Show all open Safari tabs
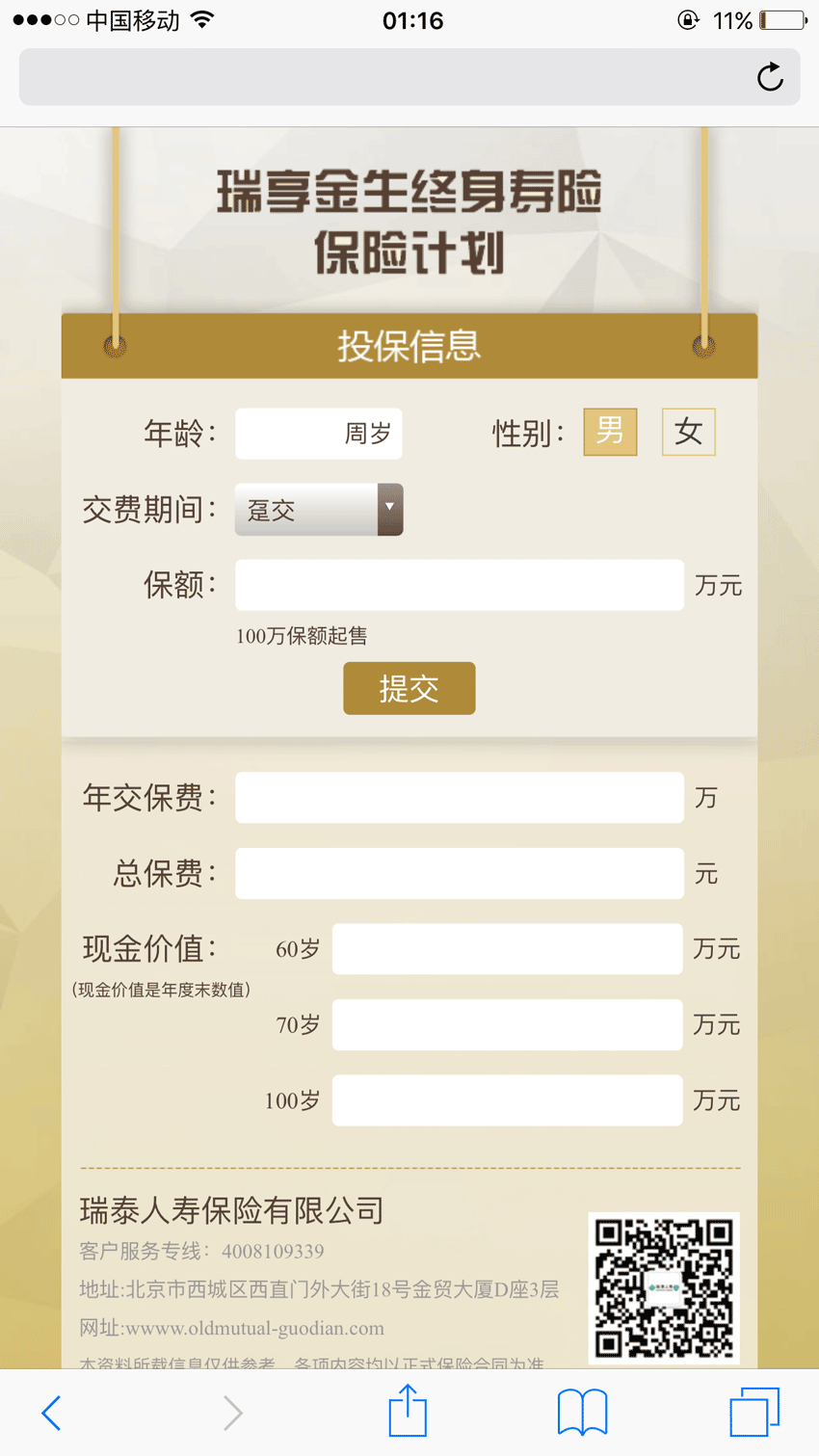The width and height of the screenshot is (819, 1456). [753, 1412]
